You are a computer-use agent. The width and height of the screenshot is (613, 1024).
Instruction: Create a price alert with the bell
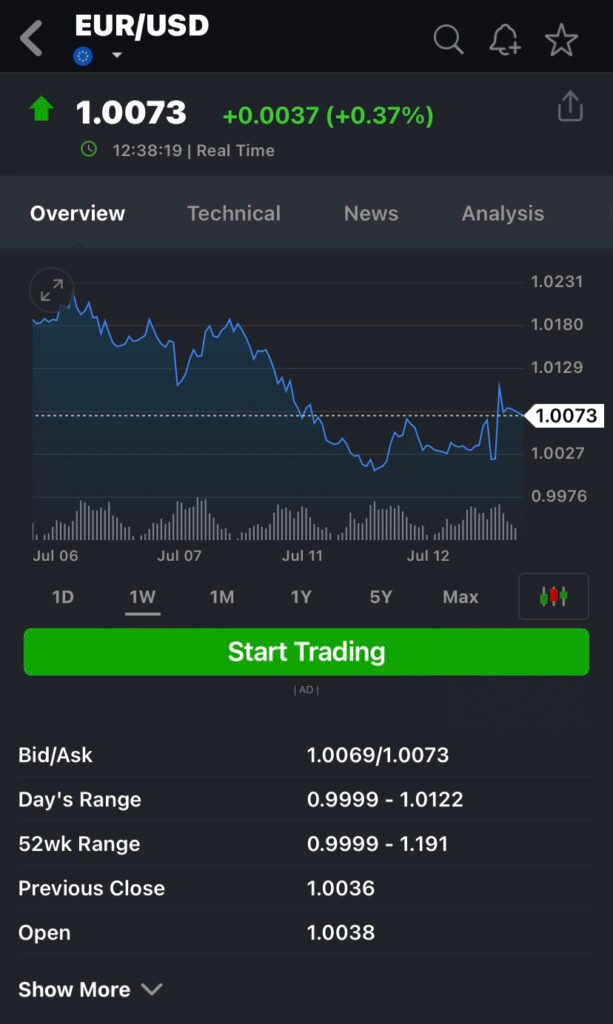[505, 39]
